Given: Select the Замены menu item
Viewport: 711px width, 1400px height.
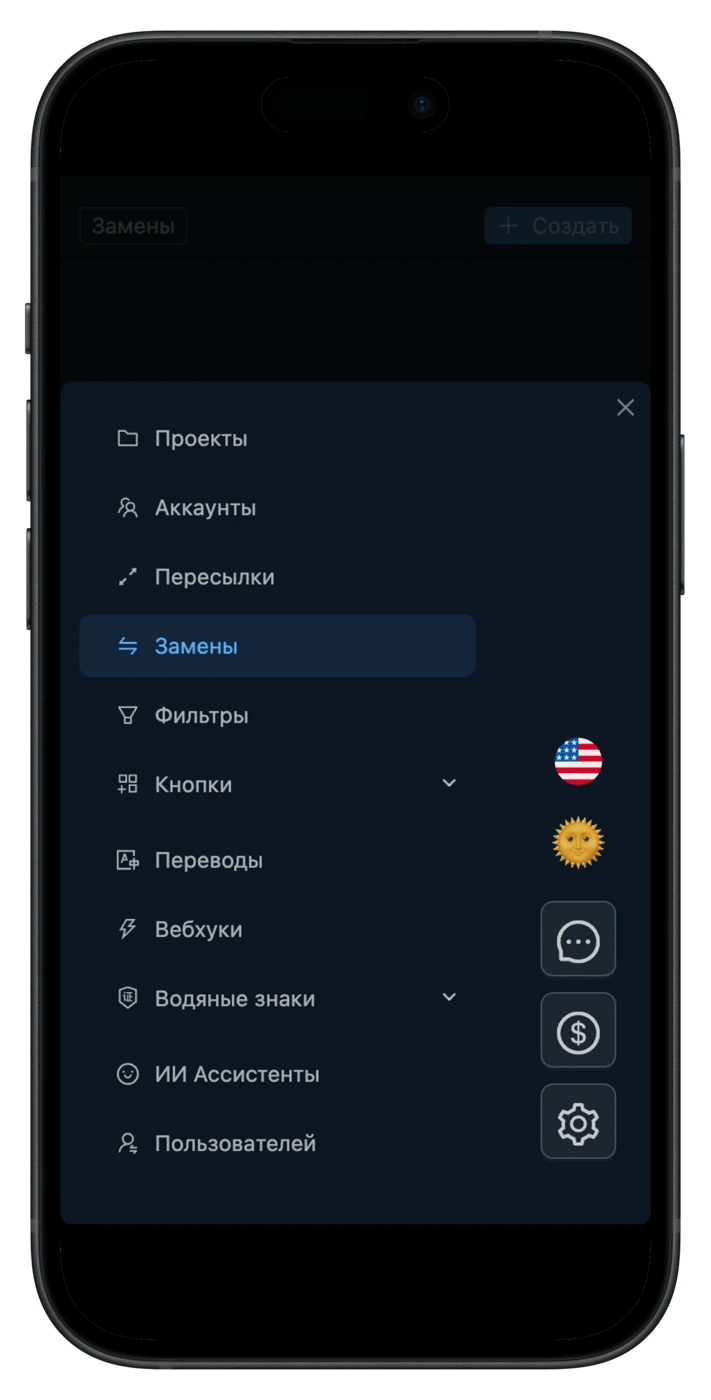Looking at the screenshot, I should click(x=196, y=646).
